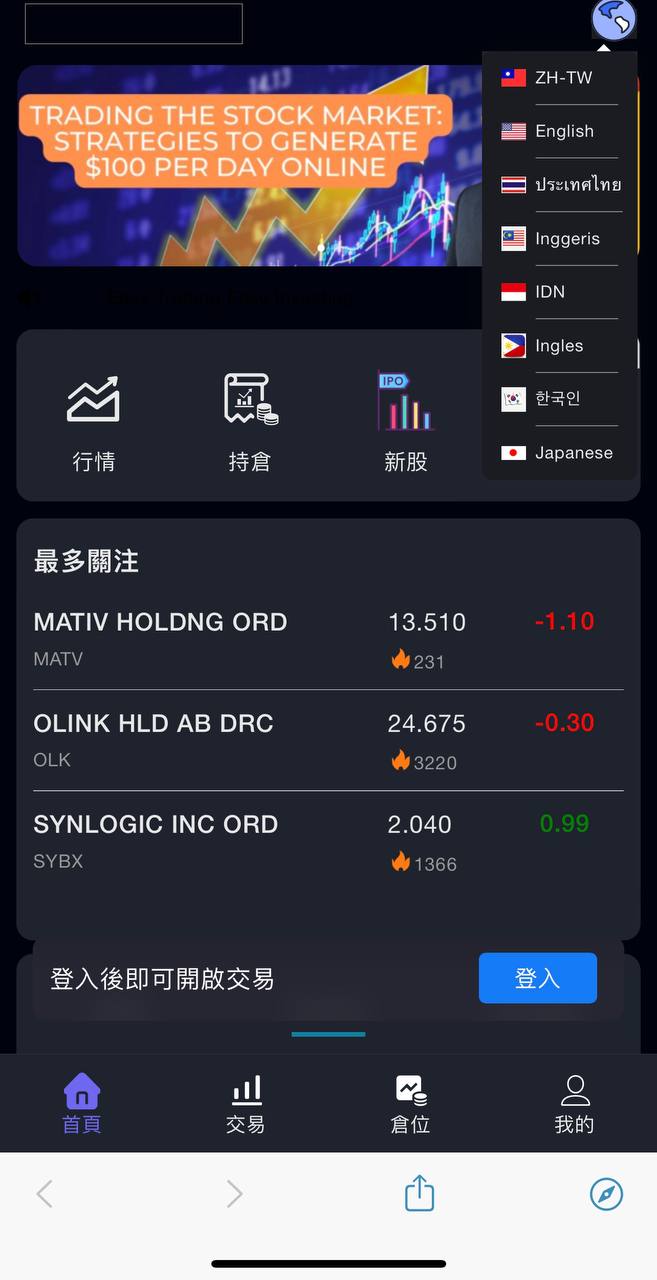Open the 新股 IPO shortcut
Image resolution: width=657 pixels, height=1280 pixels.
(405, 422)
